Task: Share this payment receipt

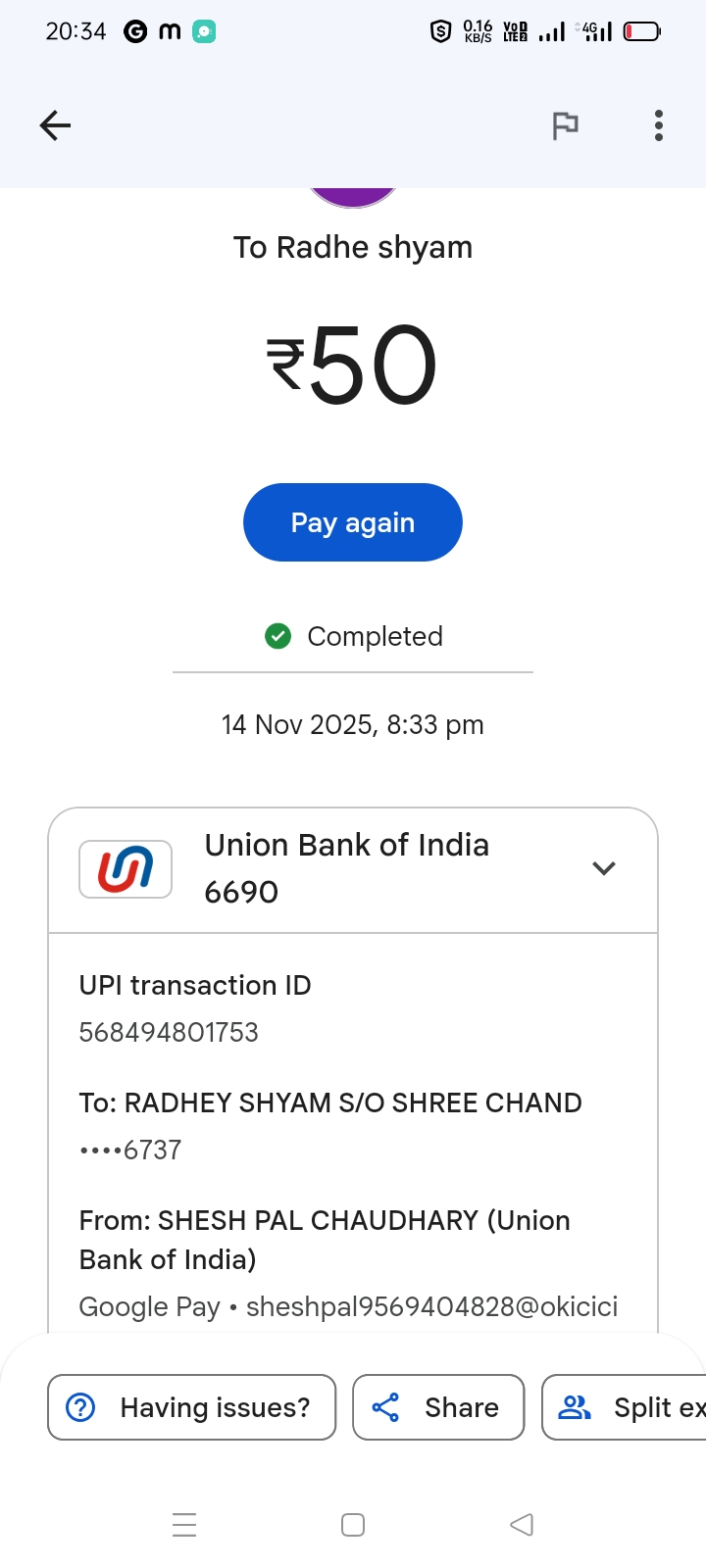Action: tap(438, 1407)
